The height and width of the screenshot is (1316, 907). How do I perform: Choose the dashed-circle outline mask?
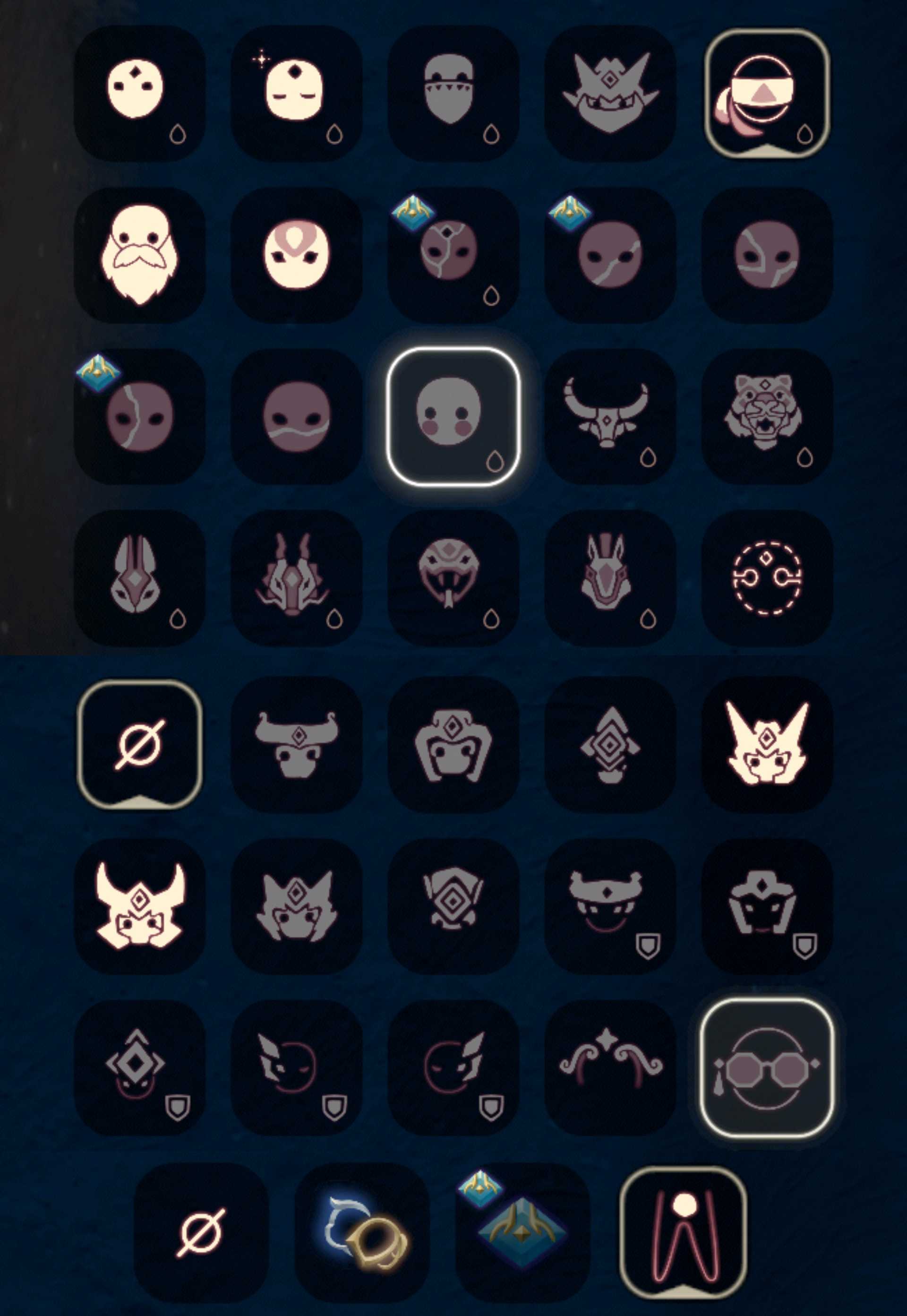tap(766, 577)
